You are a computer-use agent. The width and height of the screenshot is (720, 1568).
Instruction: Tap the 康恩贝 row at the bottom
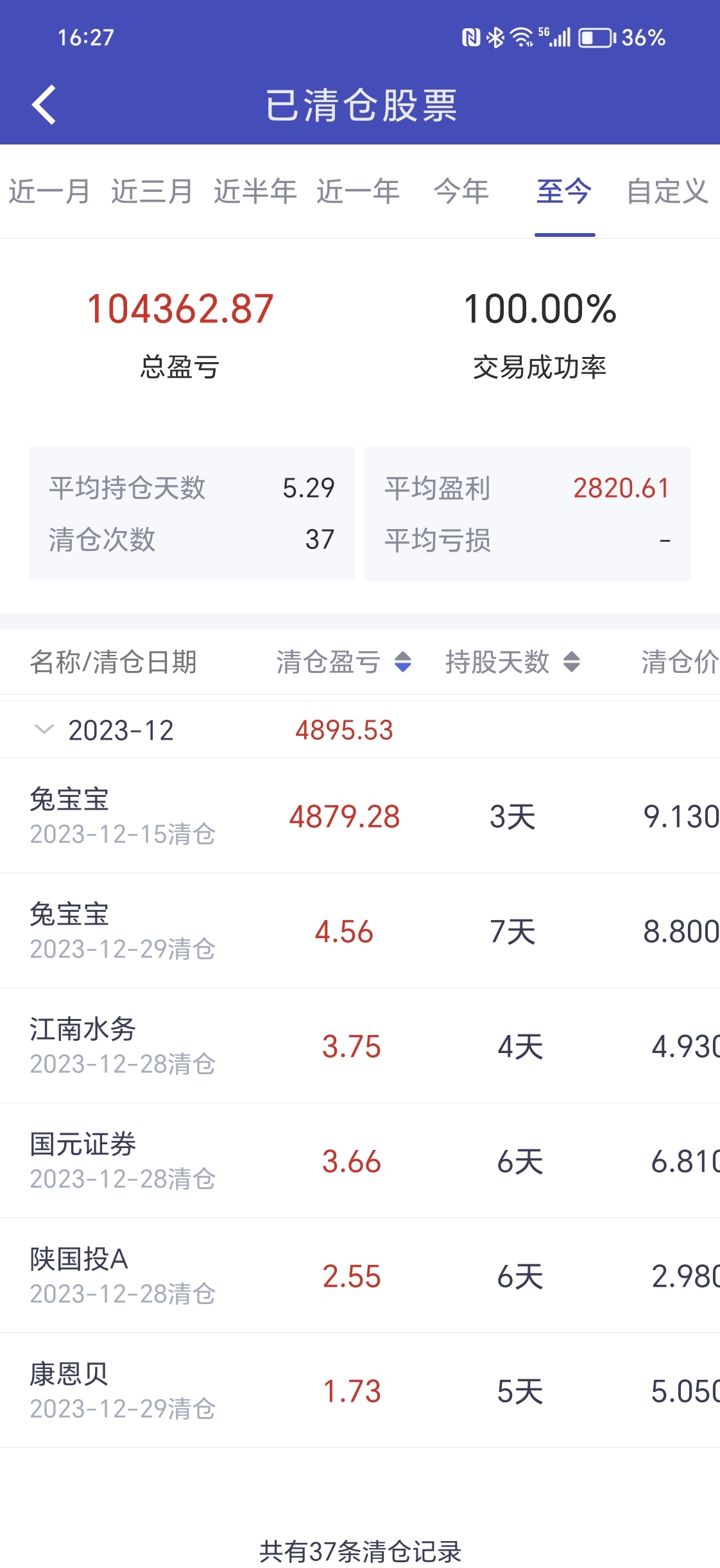coord(257,1389)
